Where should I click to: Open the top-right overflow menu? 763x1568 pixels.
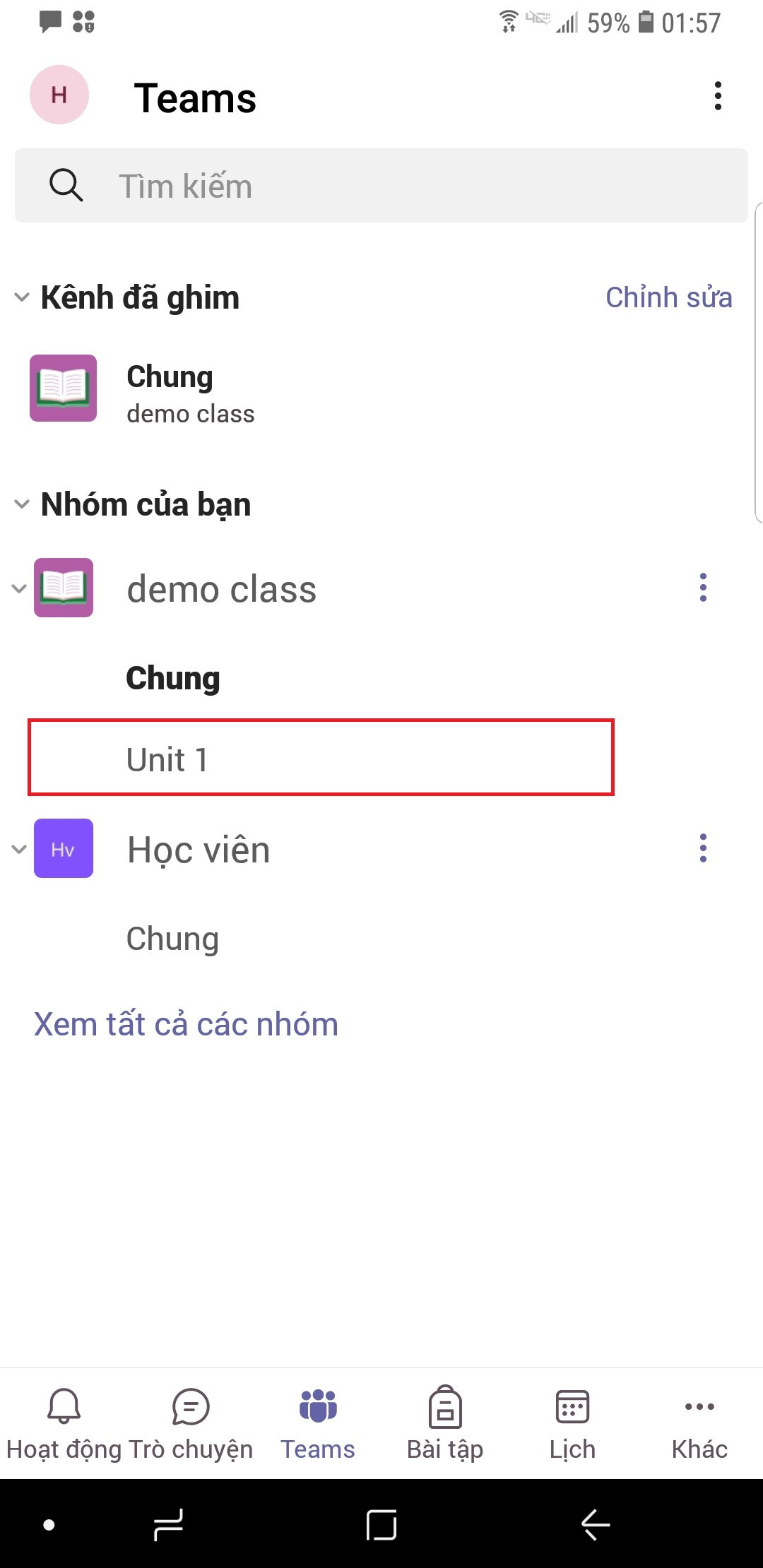click(x=718, y=96)
